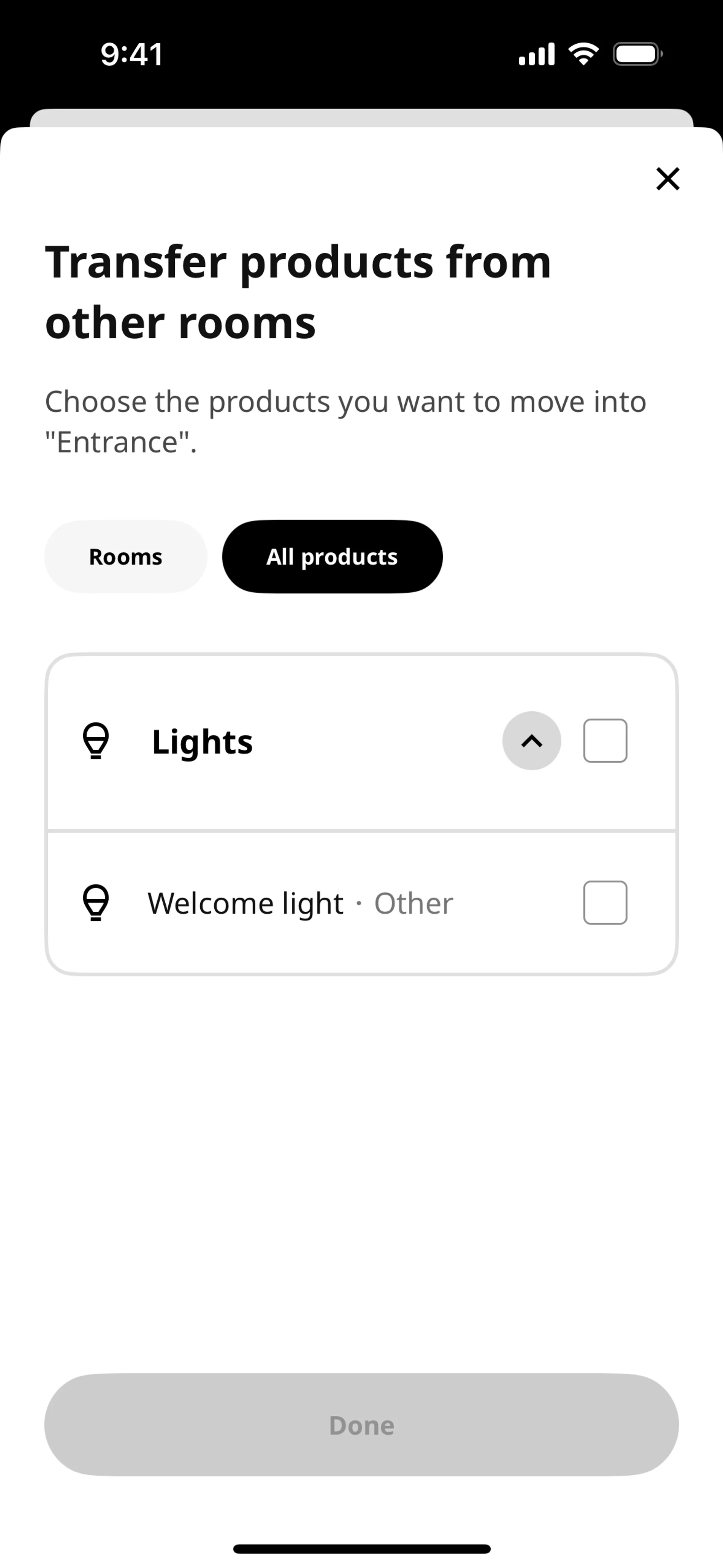The width and height of the screenshot is (723, 1568).
Task: Select the All products tab
Action: point(332,556)
